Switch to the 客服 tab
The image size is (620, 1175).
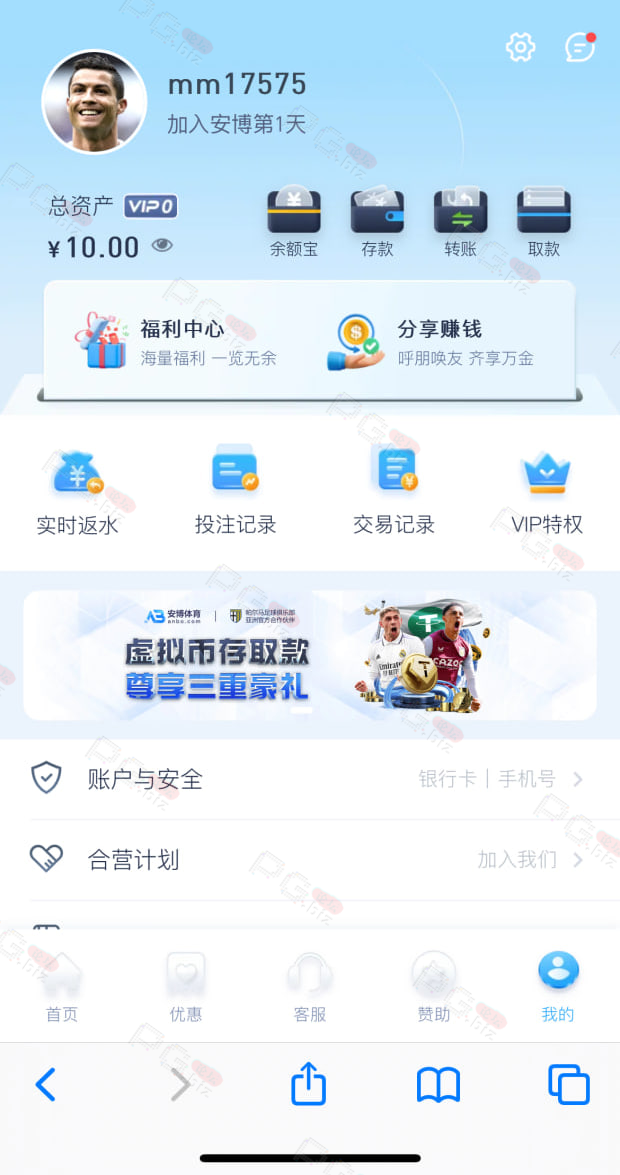[x=310, y=988]
